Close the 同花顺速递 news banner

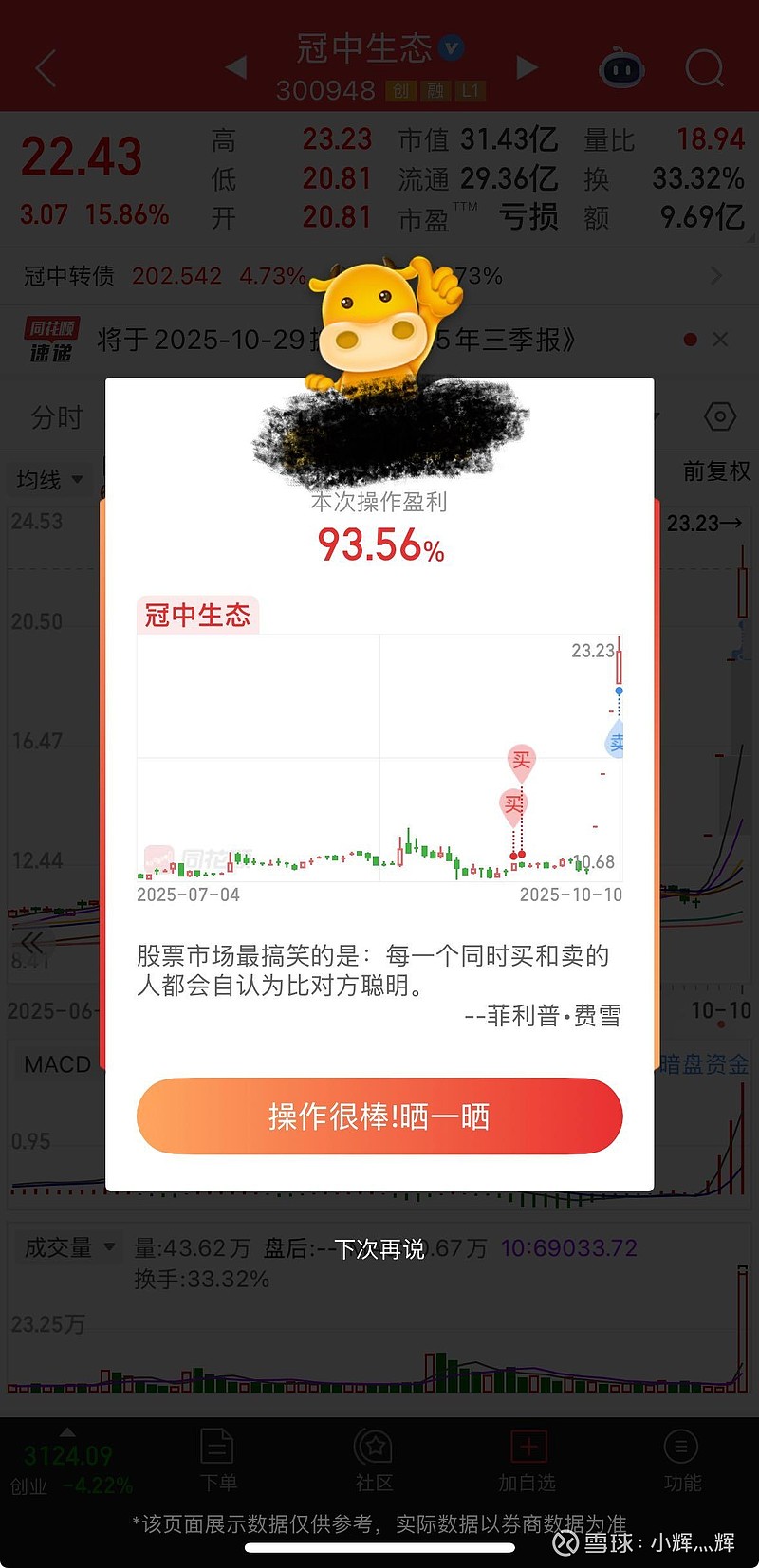pos(720,340)
